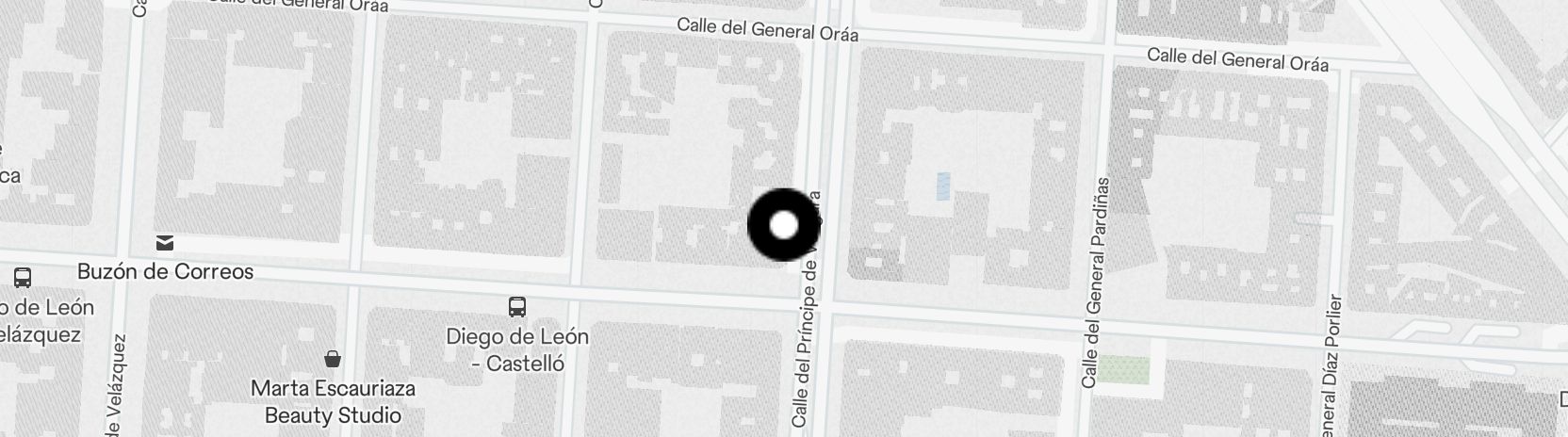Select the Buzón de Correos mailbox marker
Screen dimensions: 1568x437
(165, 244)
